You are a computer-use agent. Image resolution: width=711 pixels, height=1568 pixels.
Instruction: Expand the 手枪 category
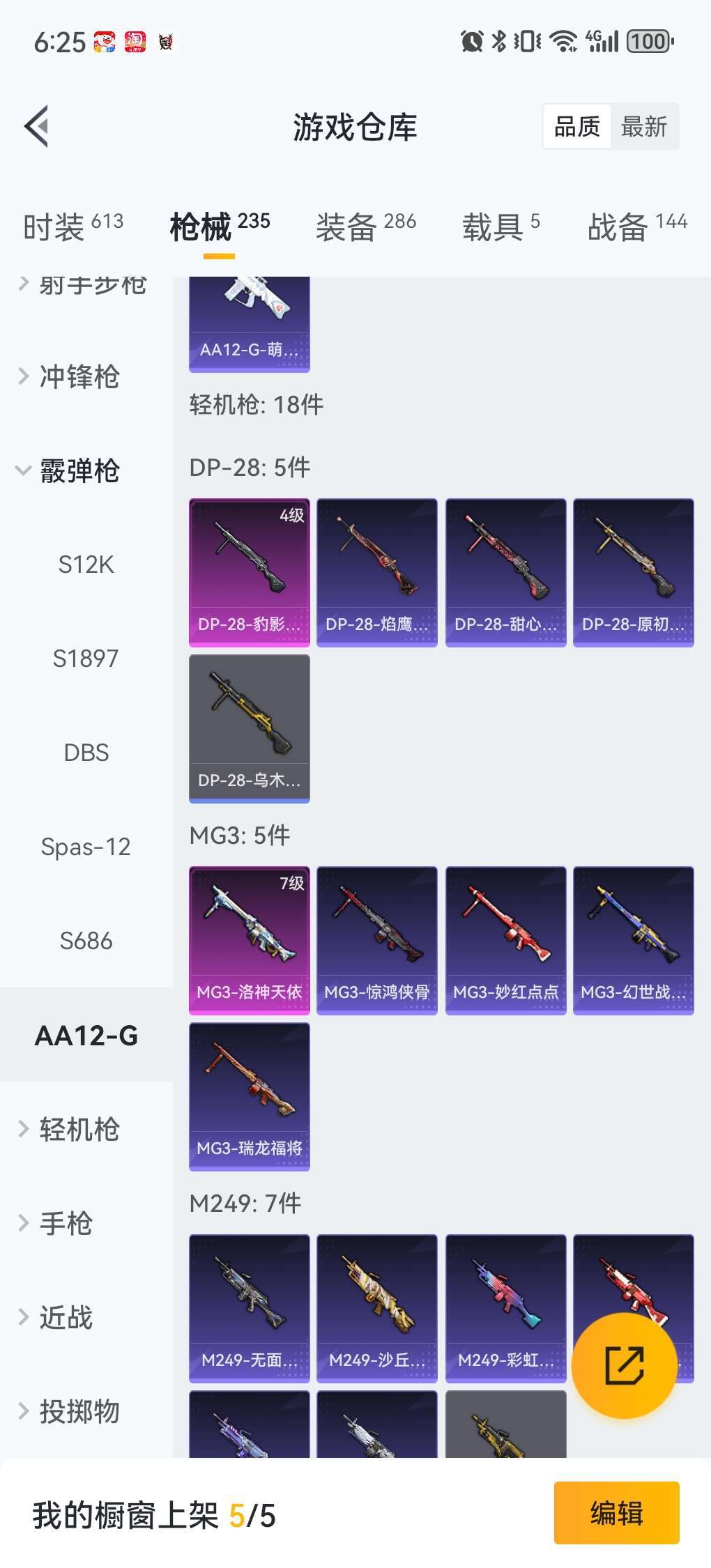coord(66,1223)
